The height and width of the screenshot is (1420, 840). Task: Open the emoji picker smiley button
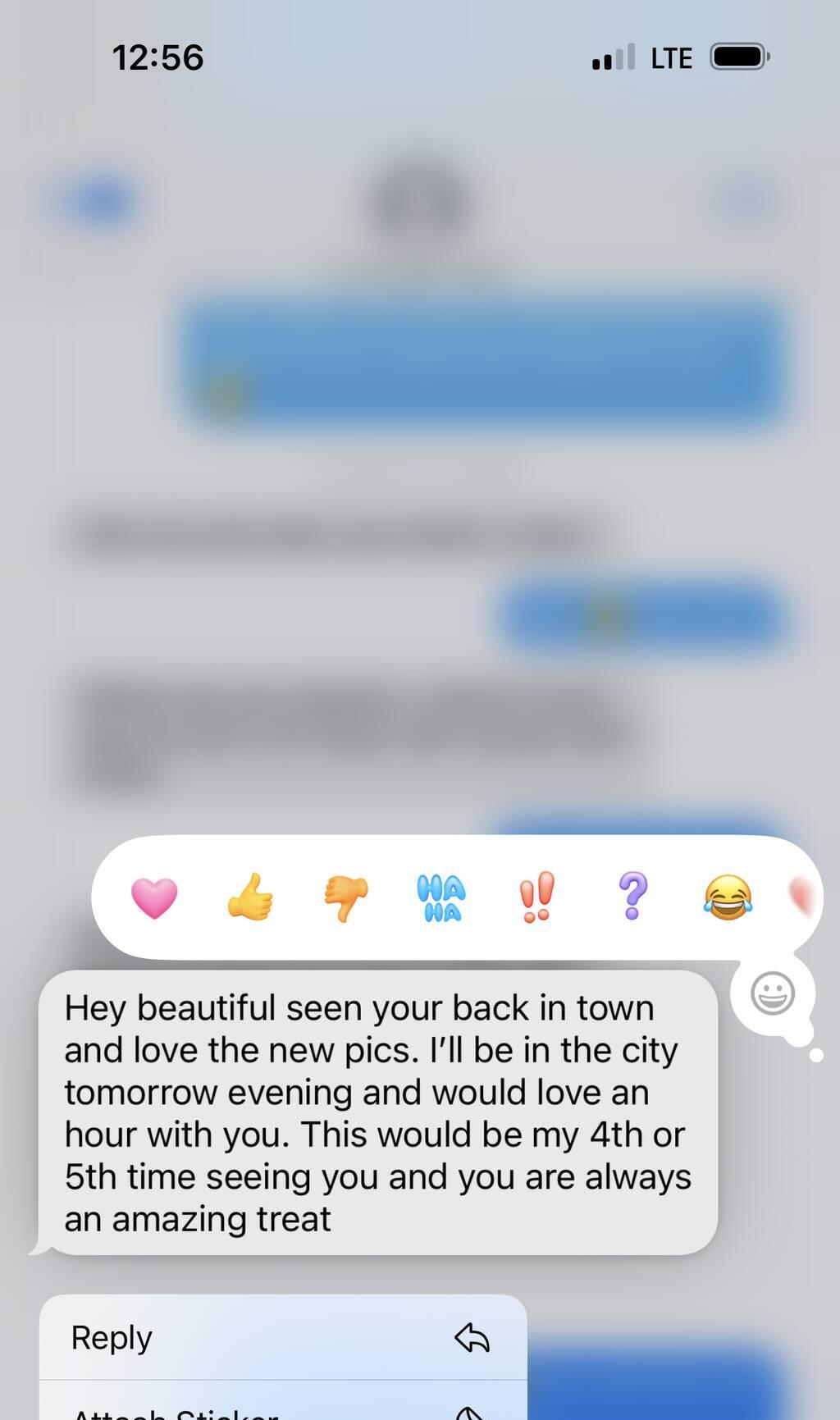(x=772, y=993)
